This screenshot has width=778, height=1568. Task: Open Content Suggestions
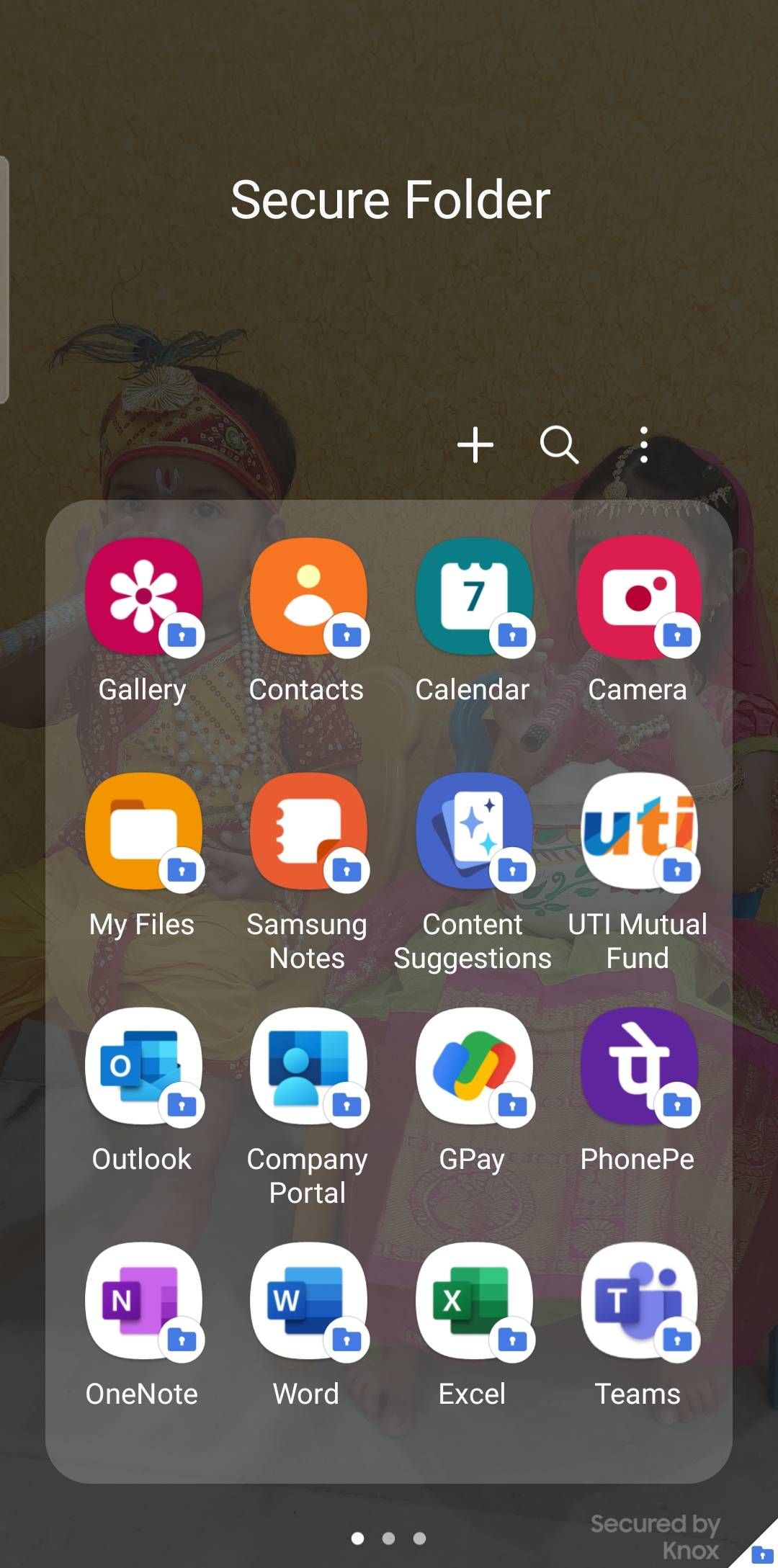point(473,831)
